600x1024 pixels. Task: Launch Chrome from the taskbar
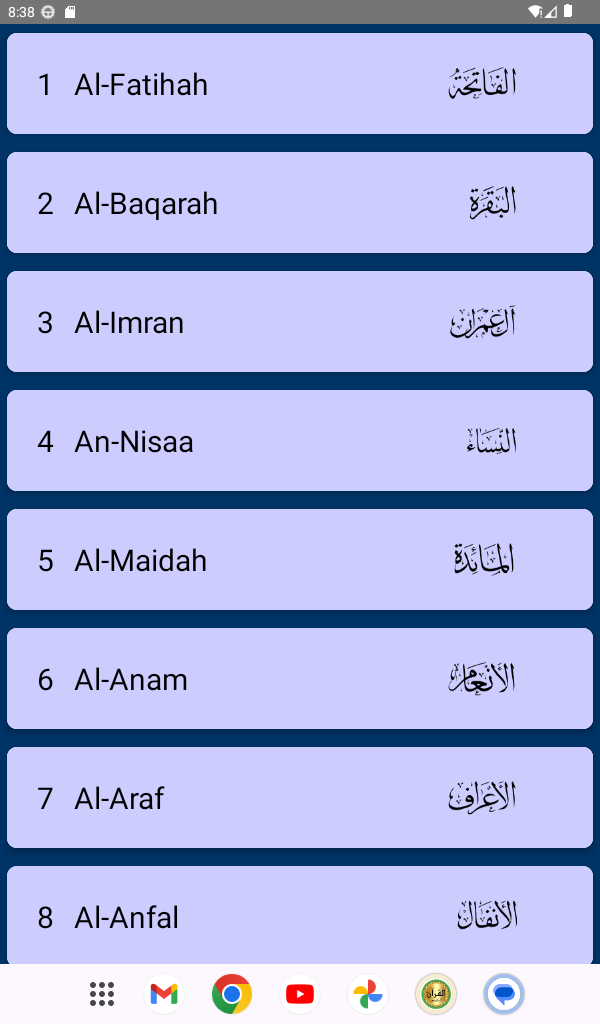pos(232,994)
